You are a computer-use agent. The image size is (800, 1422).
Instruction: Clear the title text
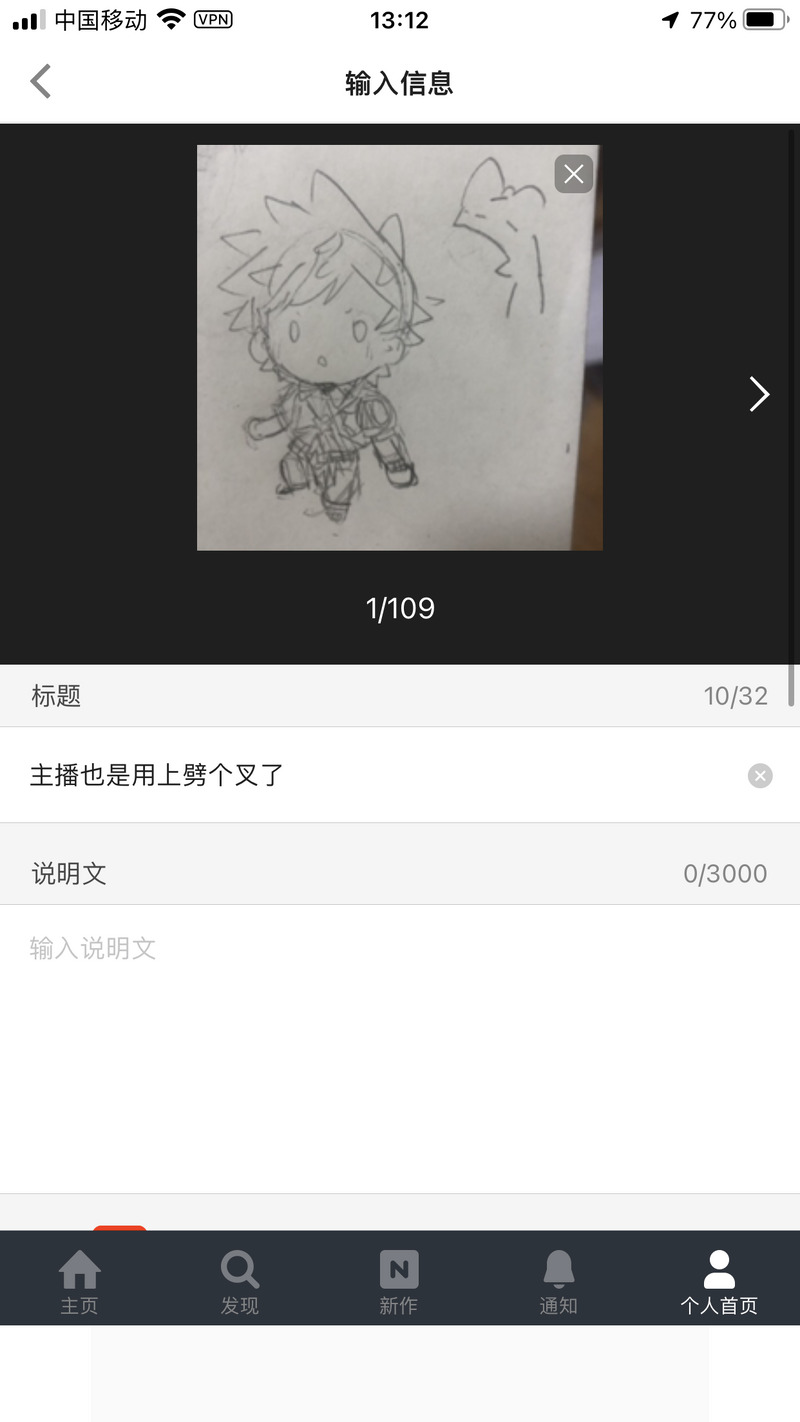click(760, 776)
